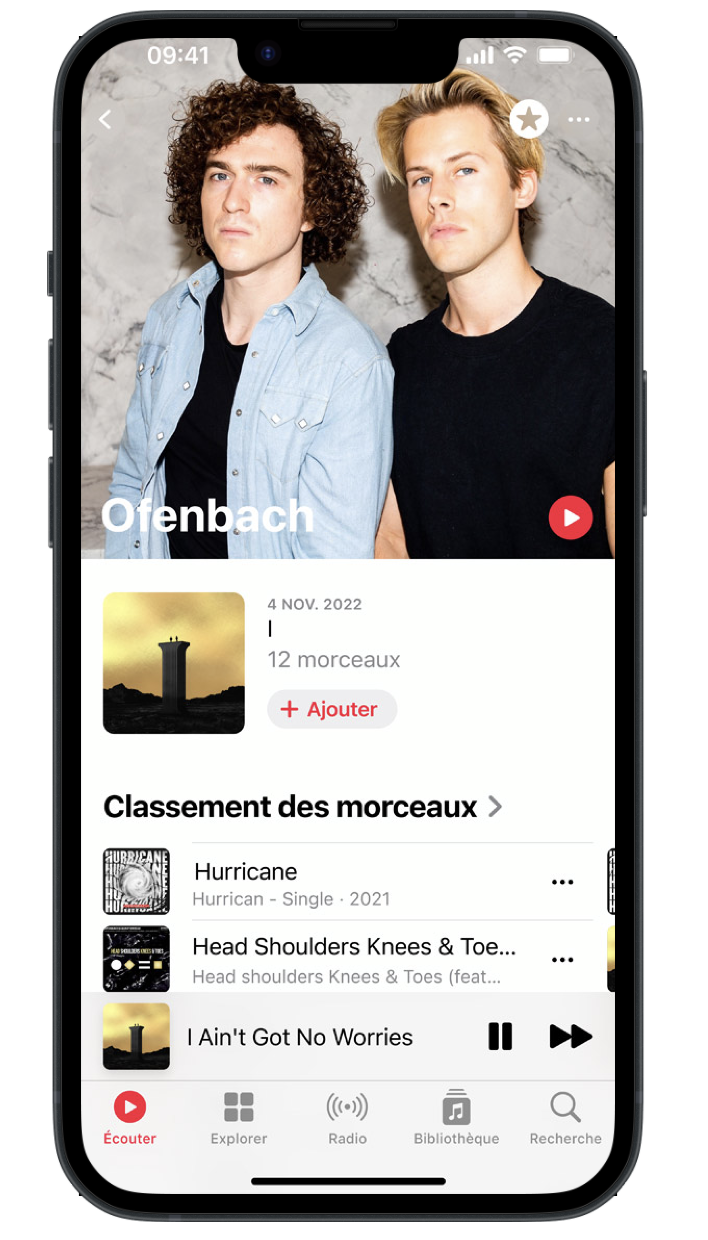The height and width of the screenshot is (1240, 708).
Task: Open more options for Hurricane
Action: pyautogui.click(x=563, y=882)
